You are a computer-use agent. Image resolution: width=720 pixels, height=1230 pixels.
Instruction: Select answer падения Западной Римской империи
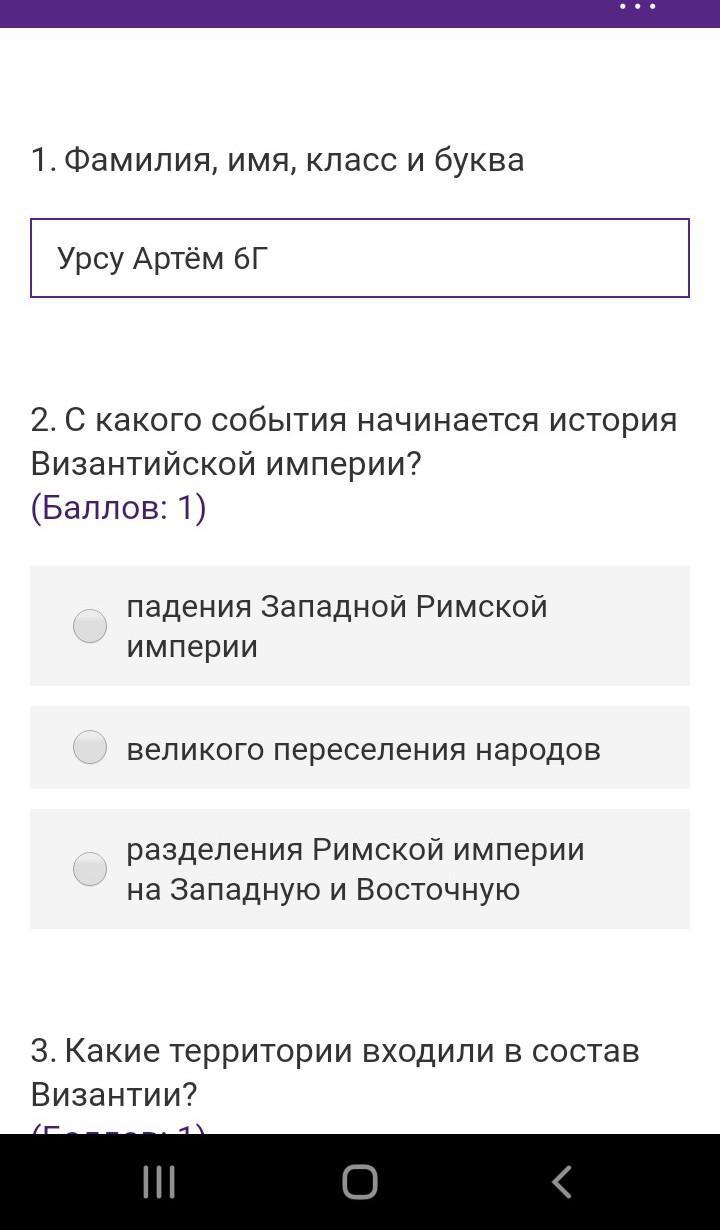pos(360,626)
